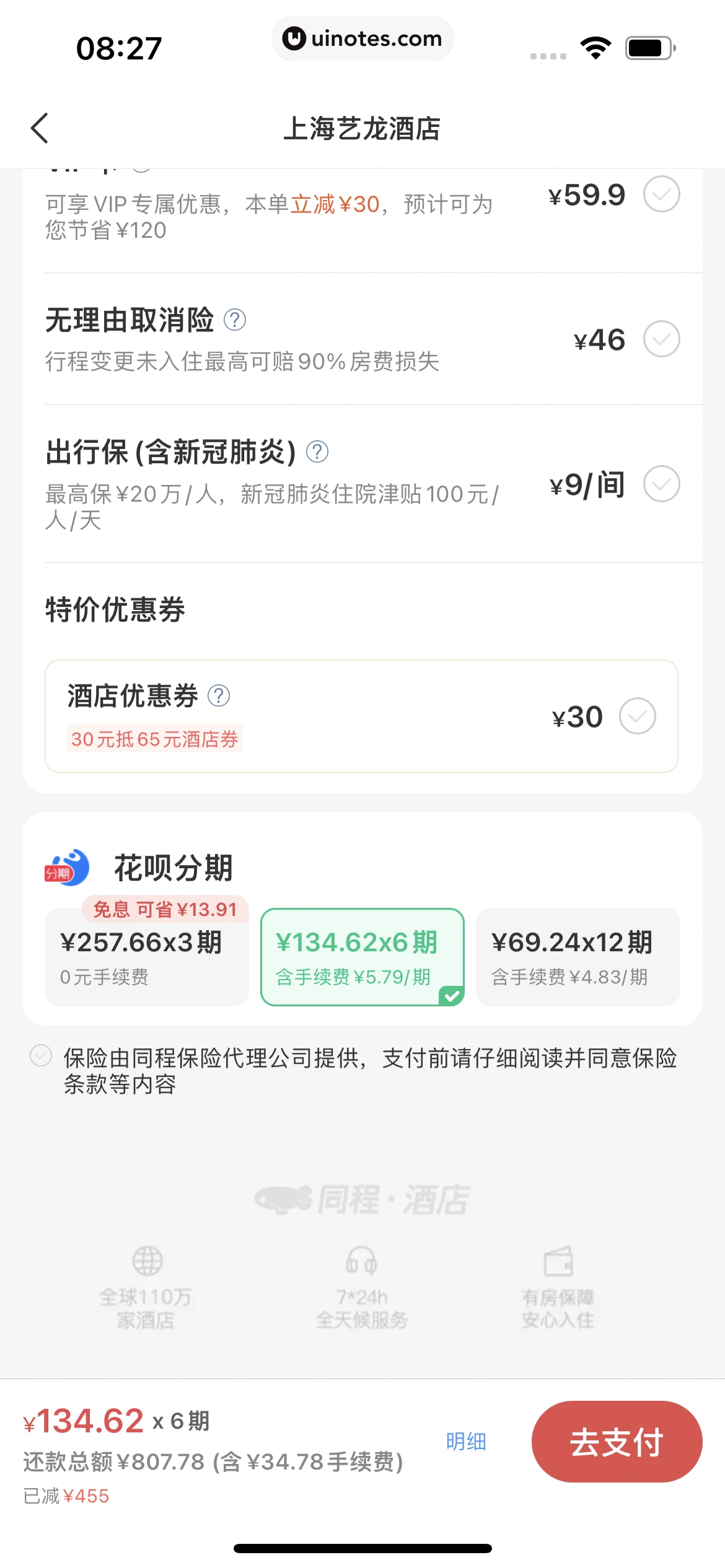Open the 明细 price breakdown
Image resolution: width=725 pixels, height=1568 pixels.
coord(466,1441)
